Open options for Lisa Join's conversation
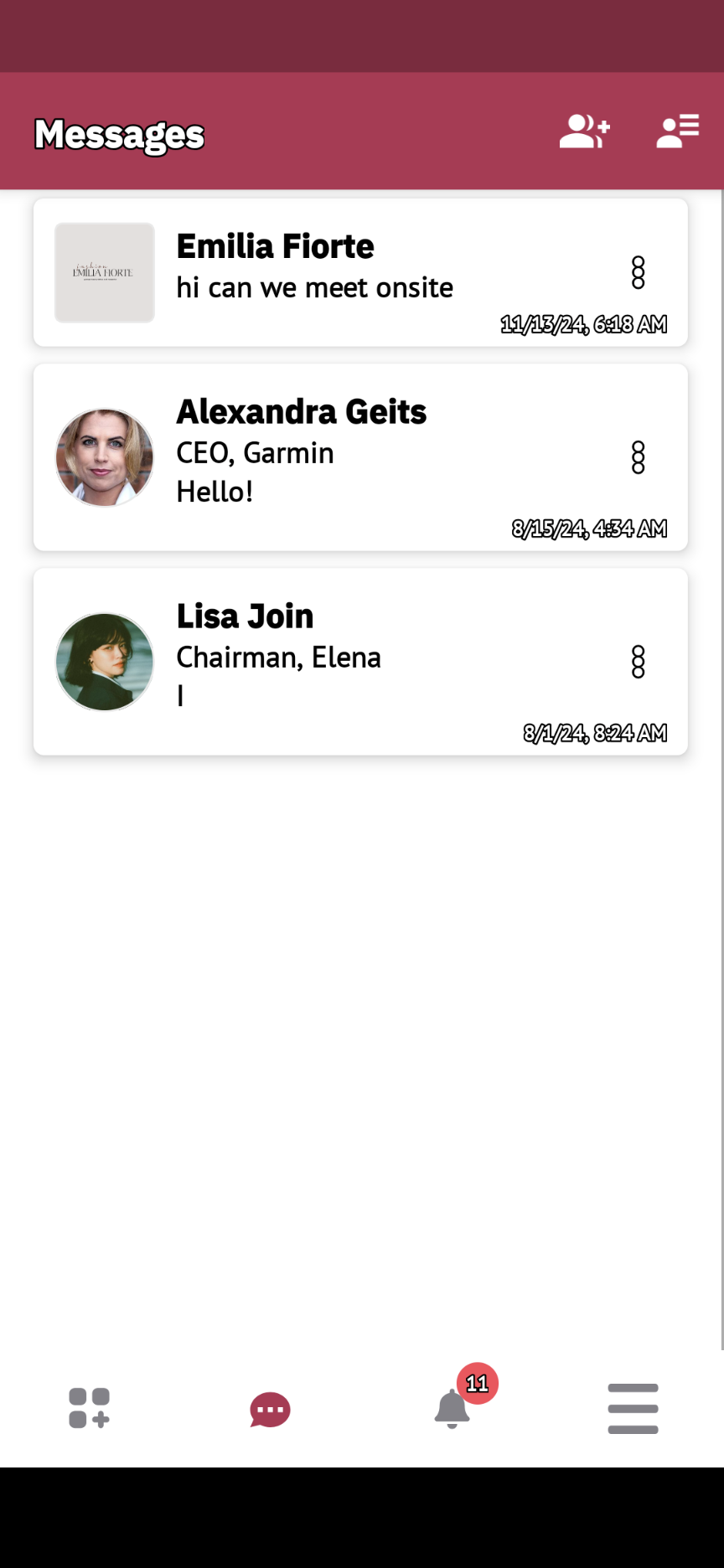Image resolution: width=724 pixels, height=1568 pixels. coord(638,662)
